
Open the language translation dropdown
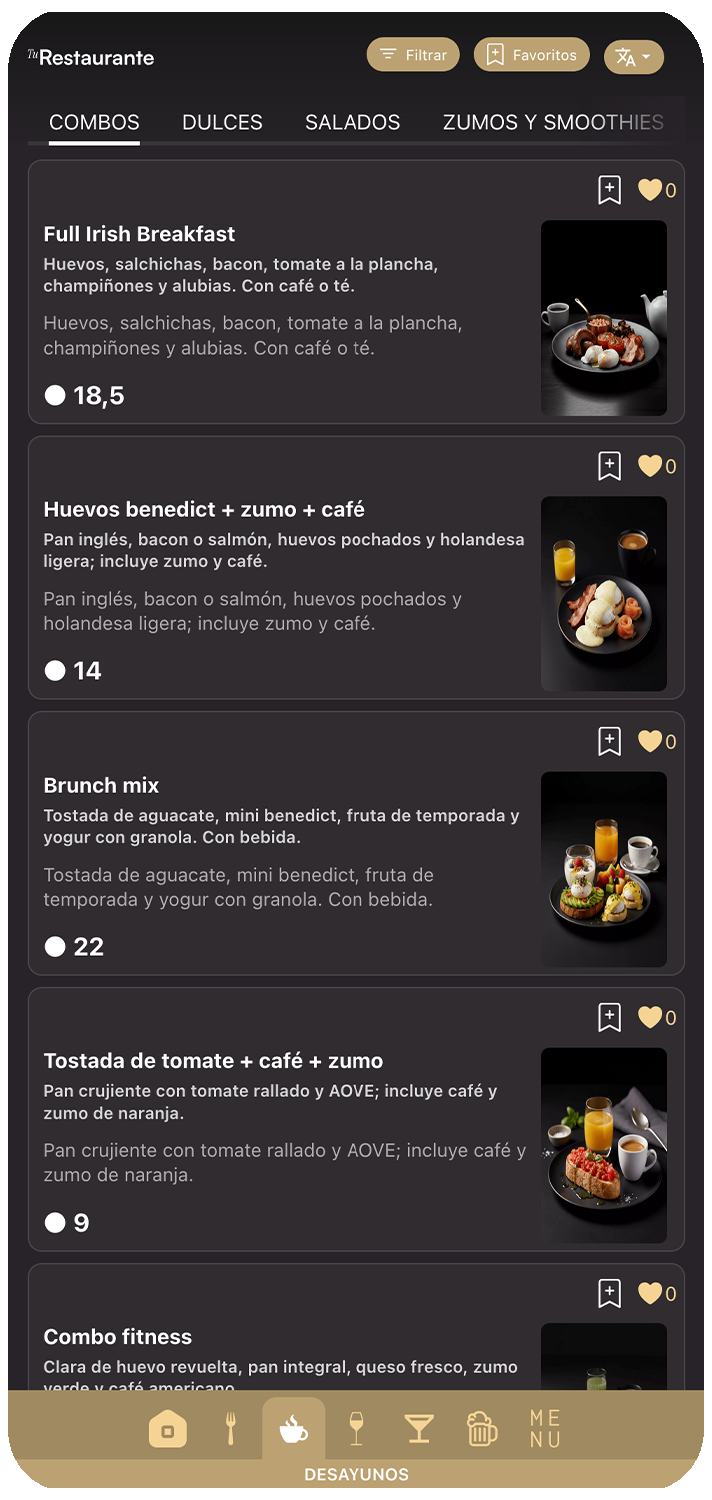pyautogui.click(x=634, y=57)
